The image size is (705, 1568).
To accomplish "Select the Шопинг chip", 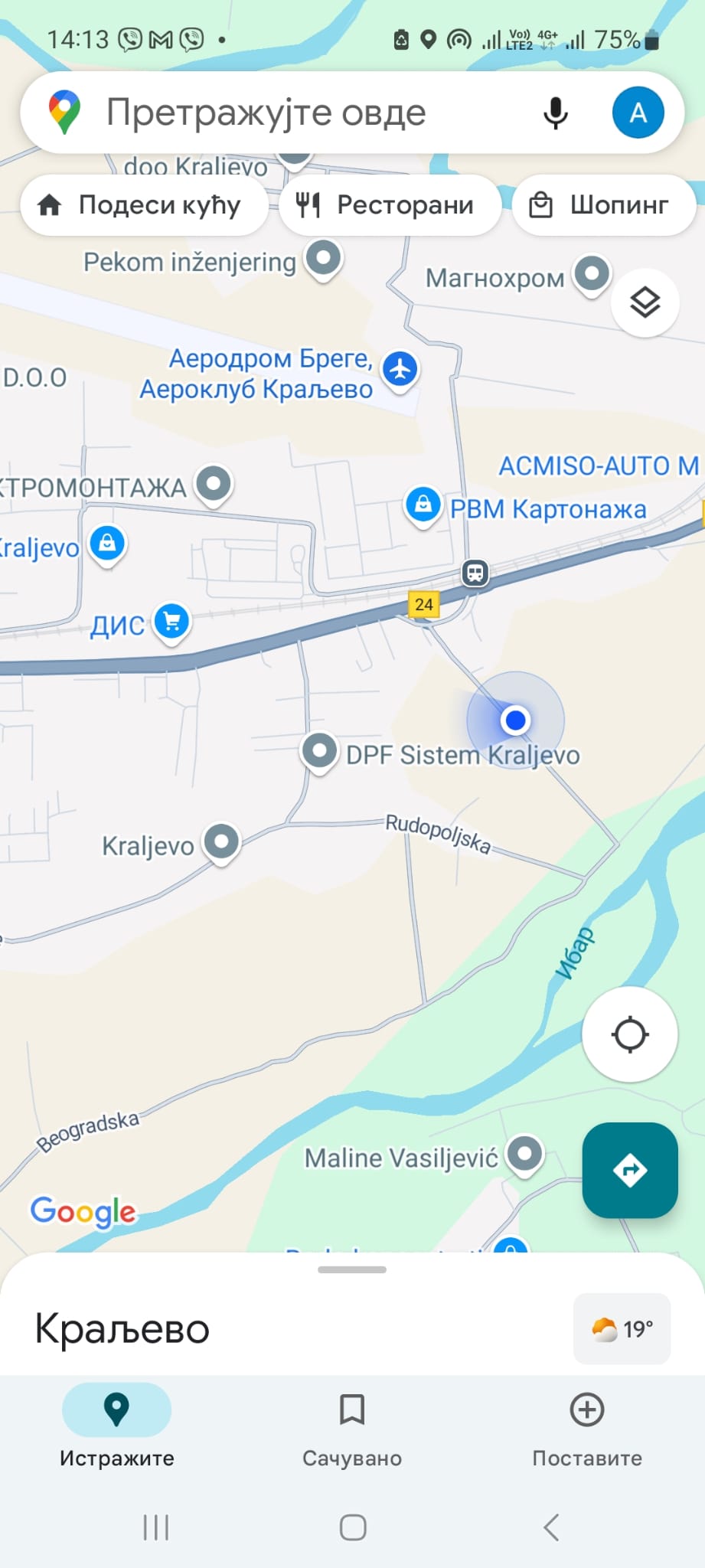I will click(602, 205).
